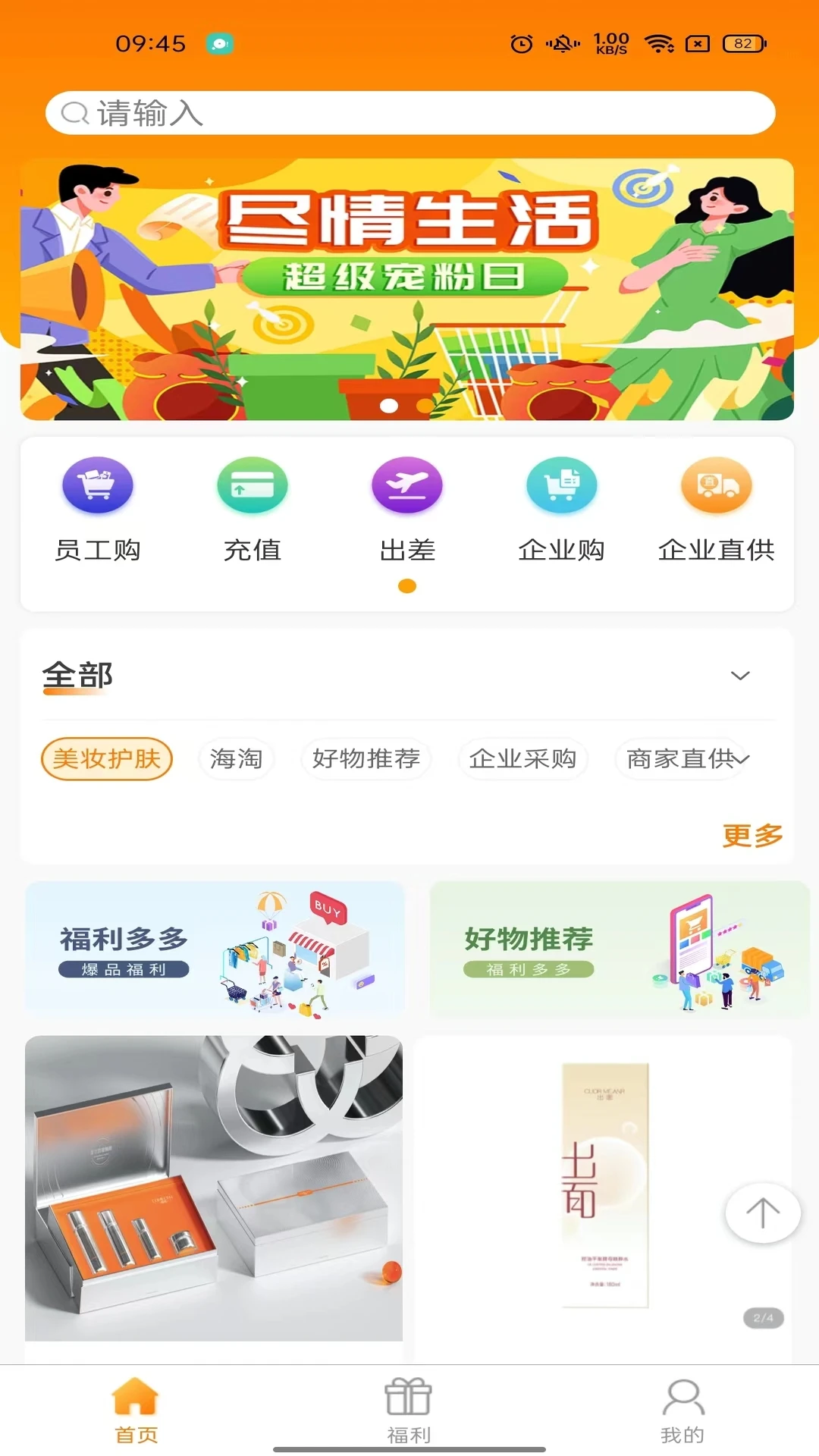The image size is (819, 1456).
Task: Expand the 全部 category dropdown
Action: pos(739,676)
